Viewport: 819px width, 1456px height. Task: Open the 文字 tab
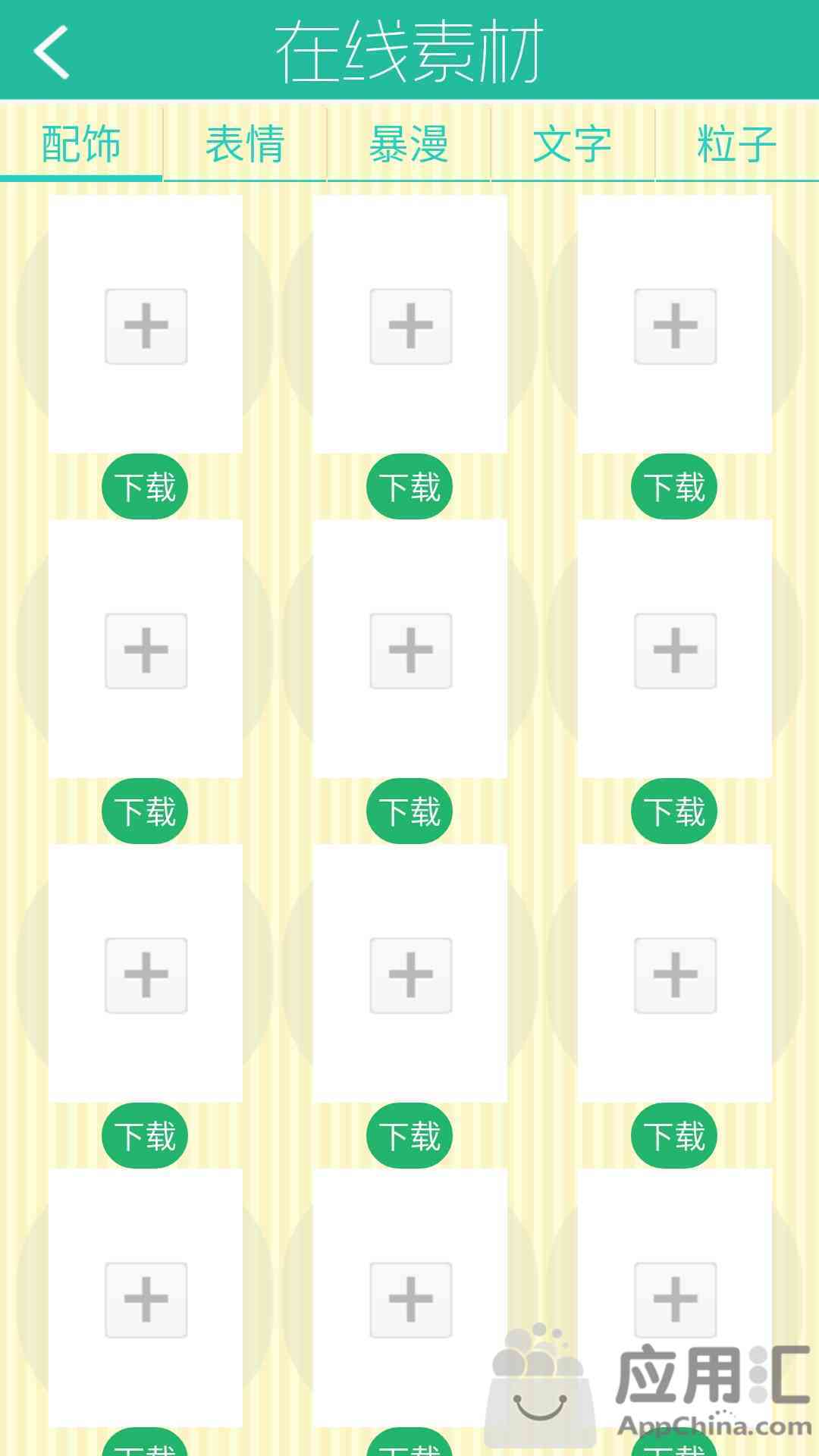(x=573, y=144)
